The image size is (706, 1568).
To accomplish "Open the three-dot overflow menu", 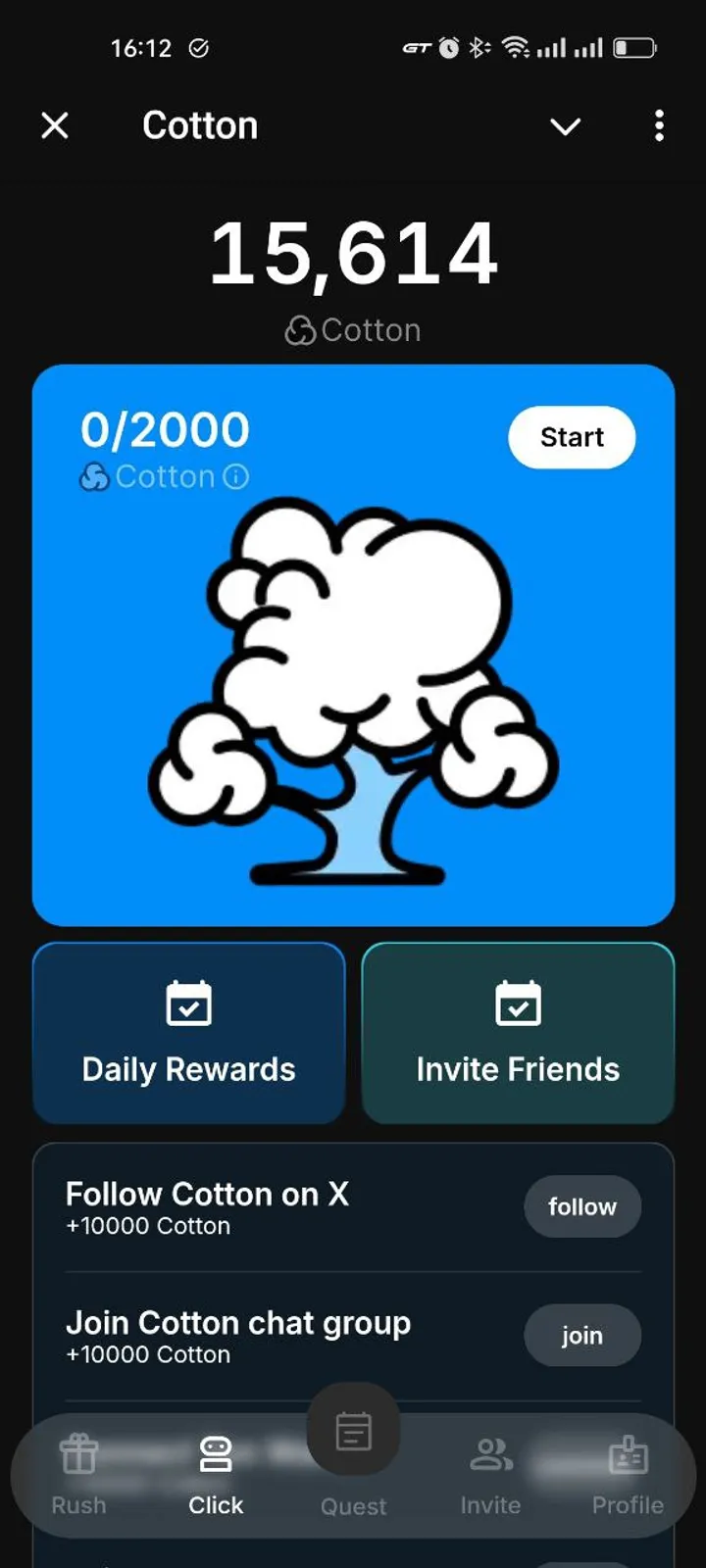I will click(659, 126).
